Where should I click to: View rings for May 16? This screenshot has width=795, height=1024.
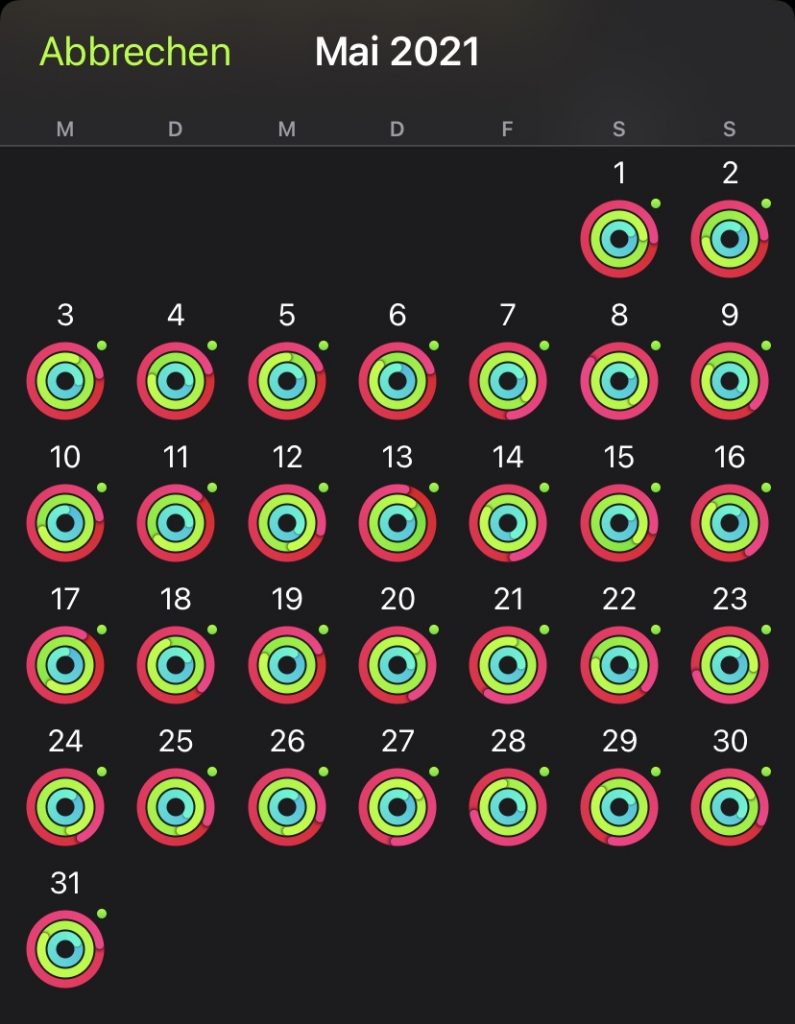click(x=729, y=523)
